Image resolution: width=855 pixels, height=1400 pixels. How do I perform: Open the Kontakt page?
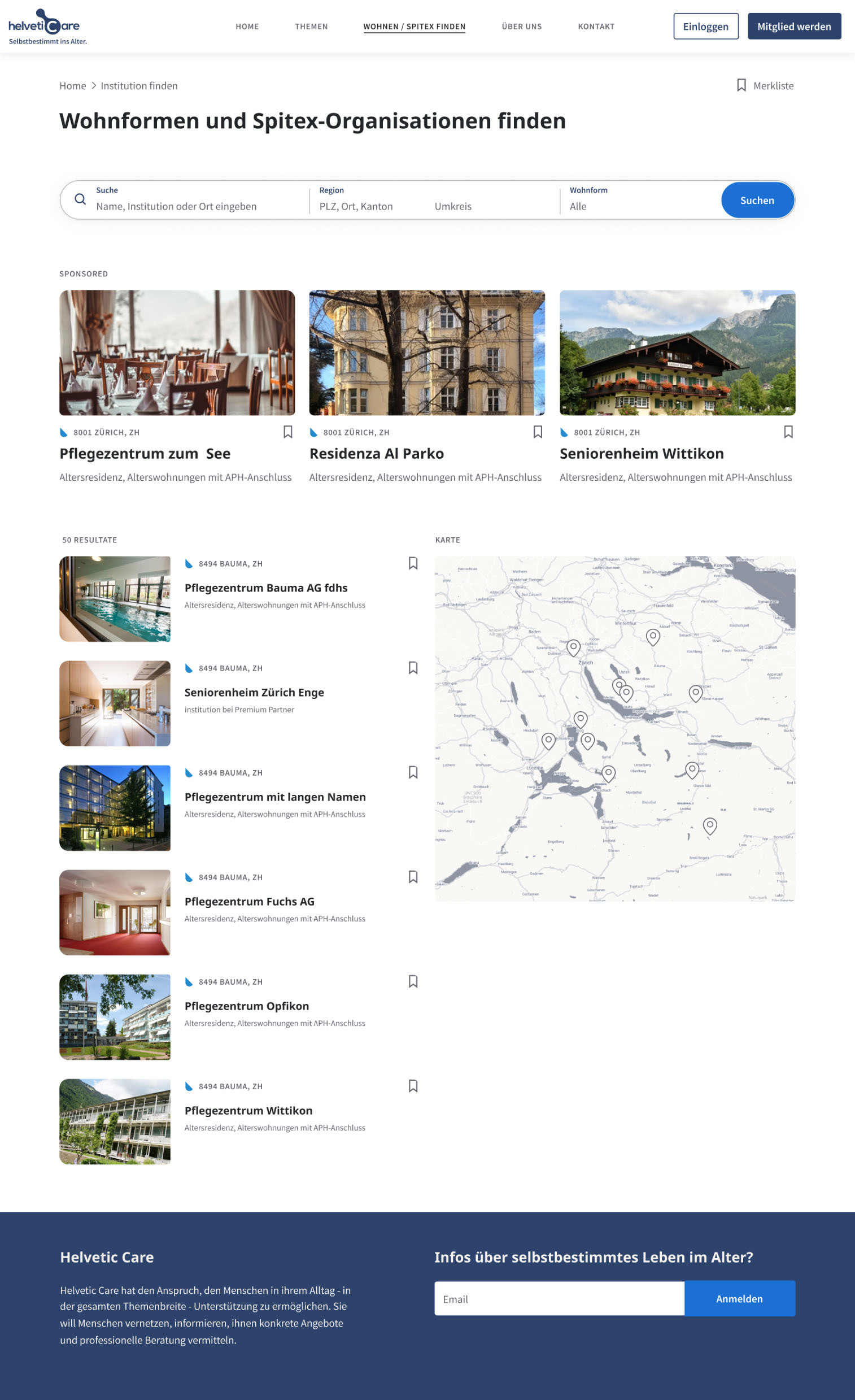point(596,27)
